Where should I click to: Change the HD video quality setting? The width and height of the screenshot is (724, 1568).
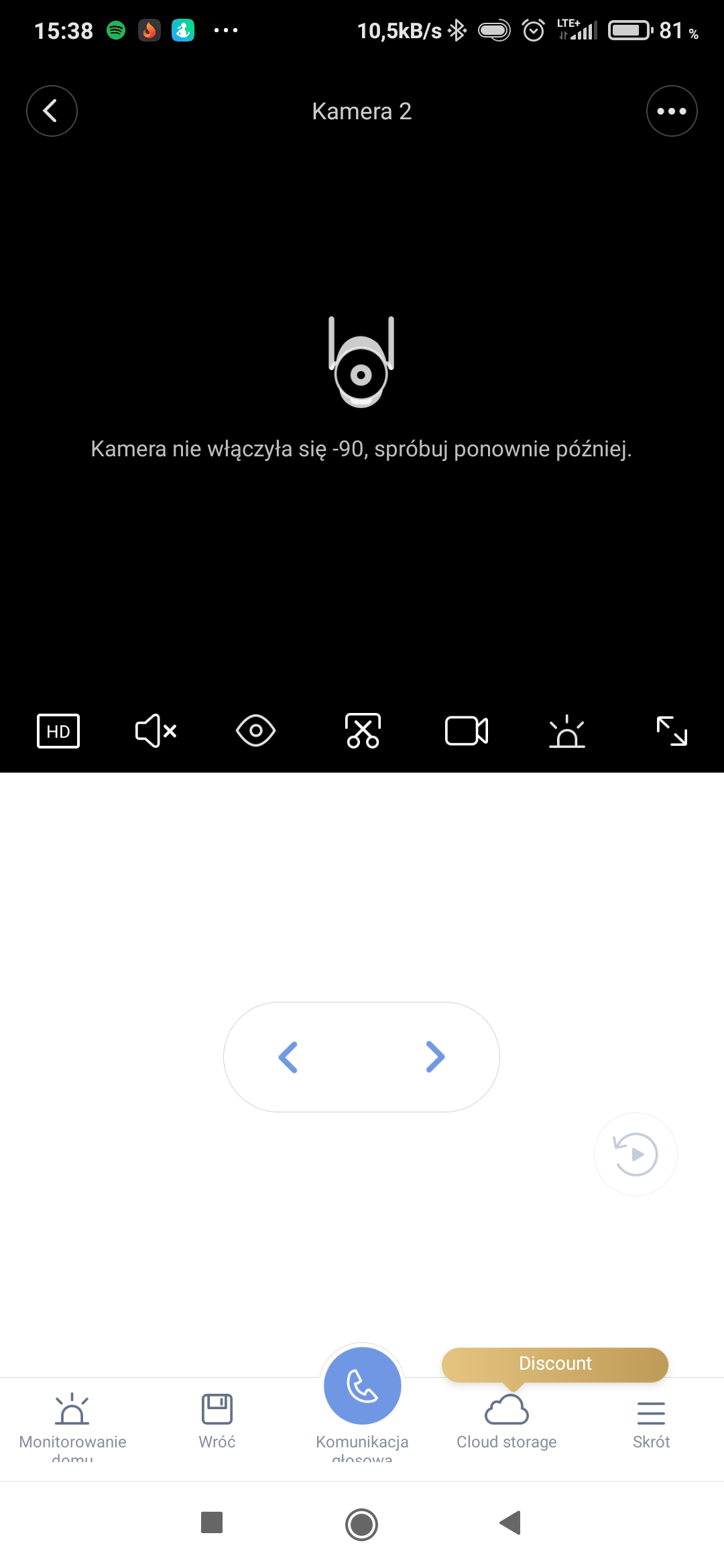coord(58,731)
